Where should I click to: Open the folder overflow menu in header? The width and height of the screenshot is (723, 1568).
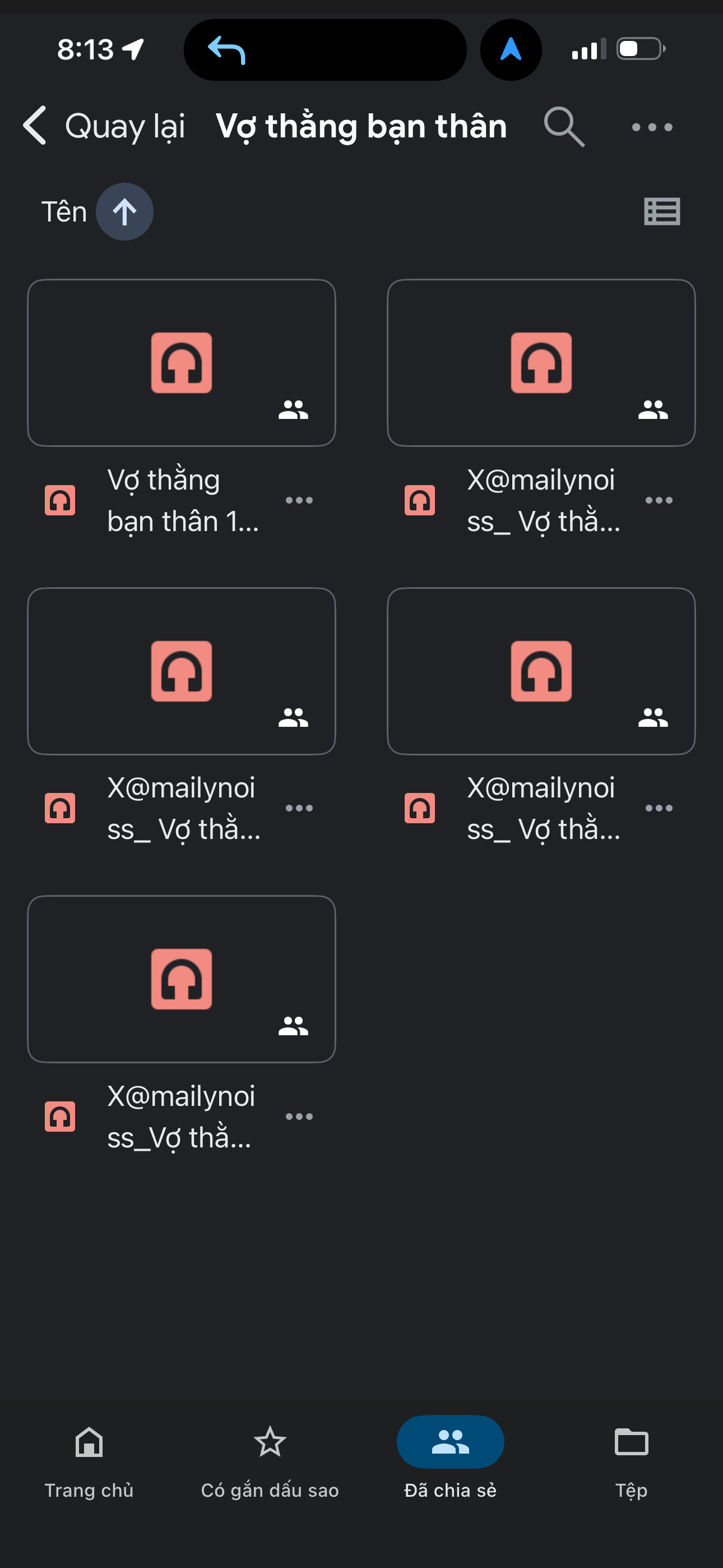[x=652, y=127]
